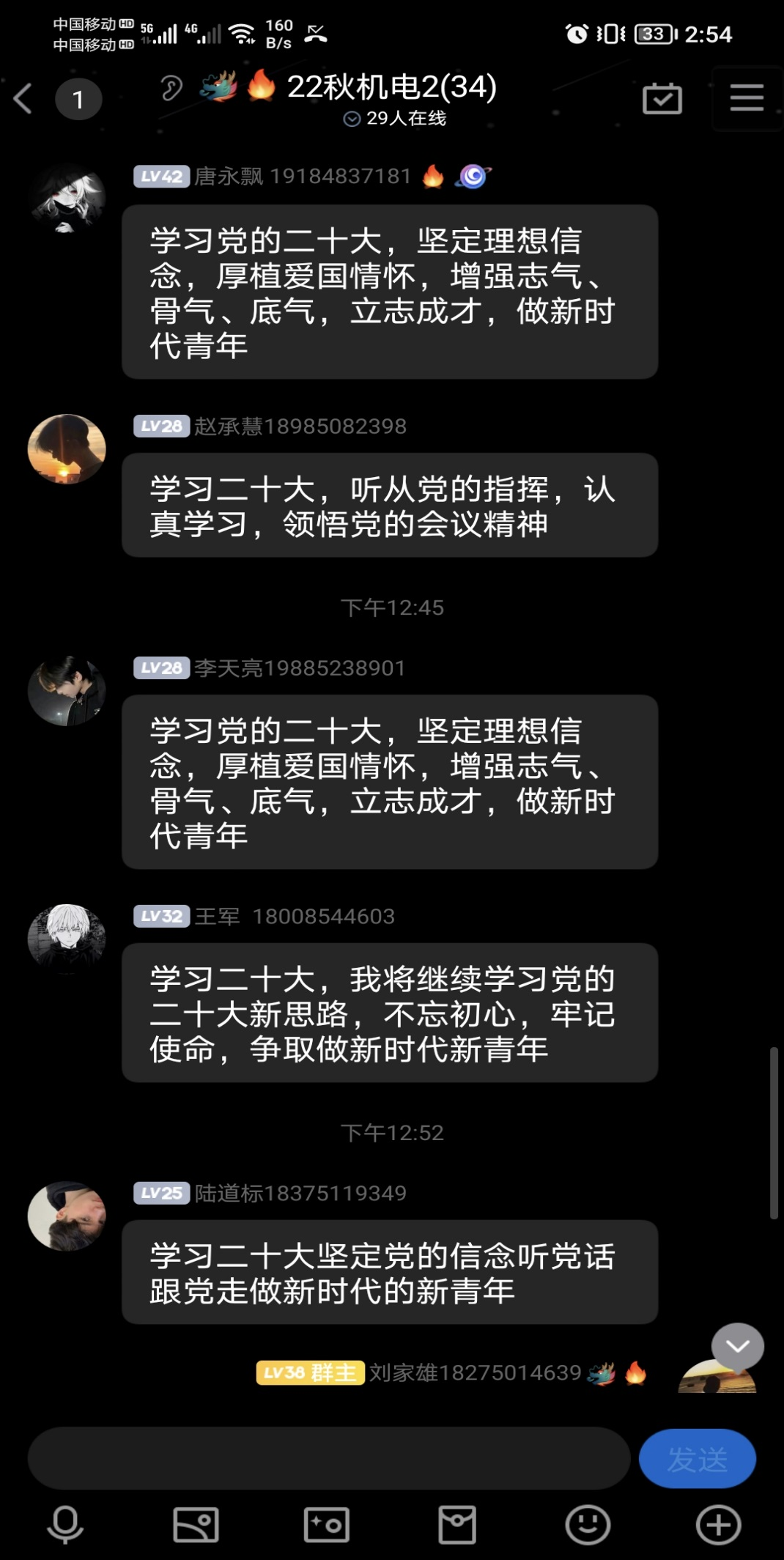
Task: Focus the message input field
Action: click(328, 1458)
